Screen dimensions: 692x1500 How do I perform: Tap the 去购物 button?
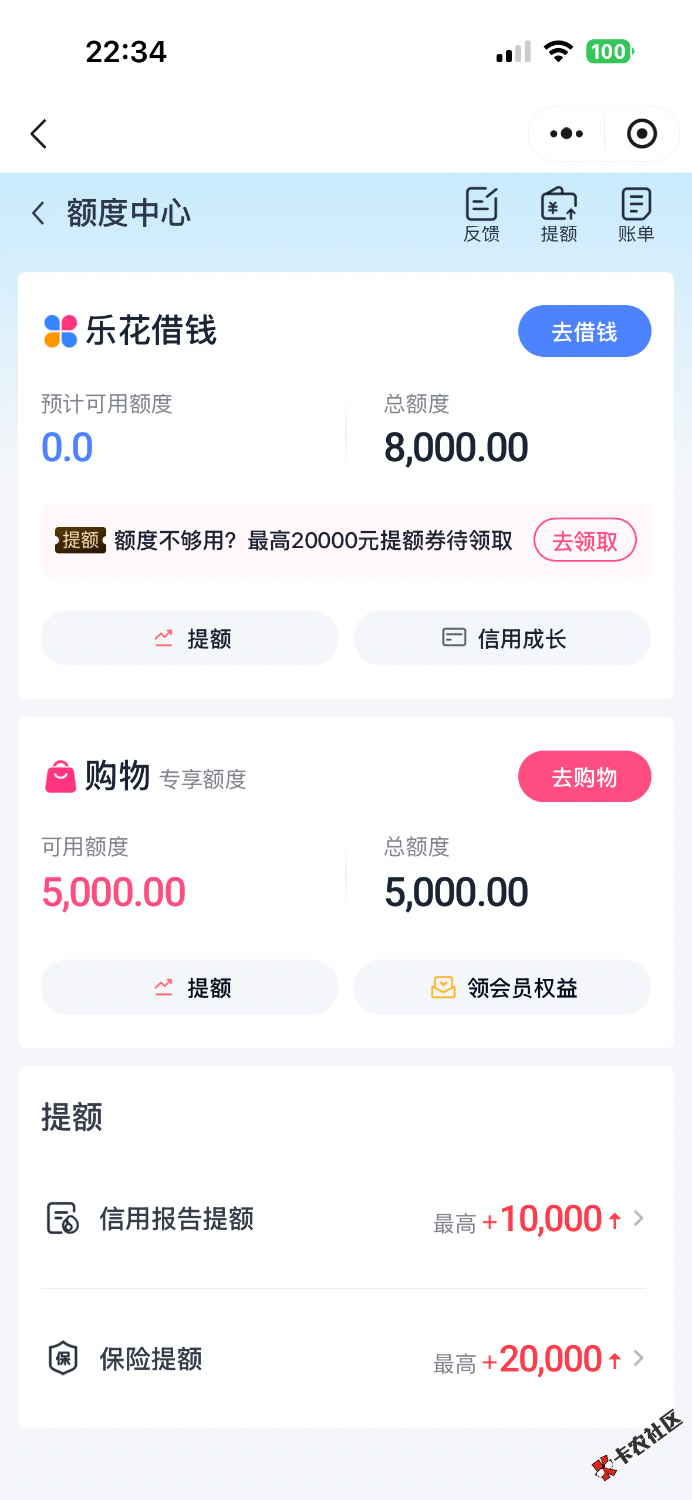click(x=584, y=777)
